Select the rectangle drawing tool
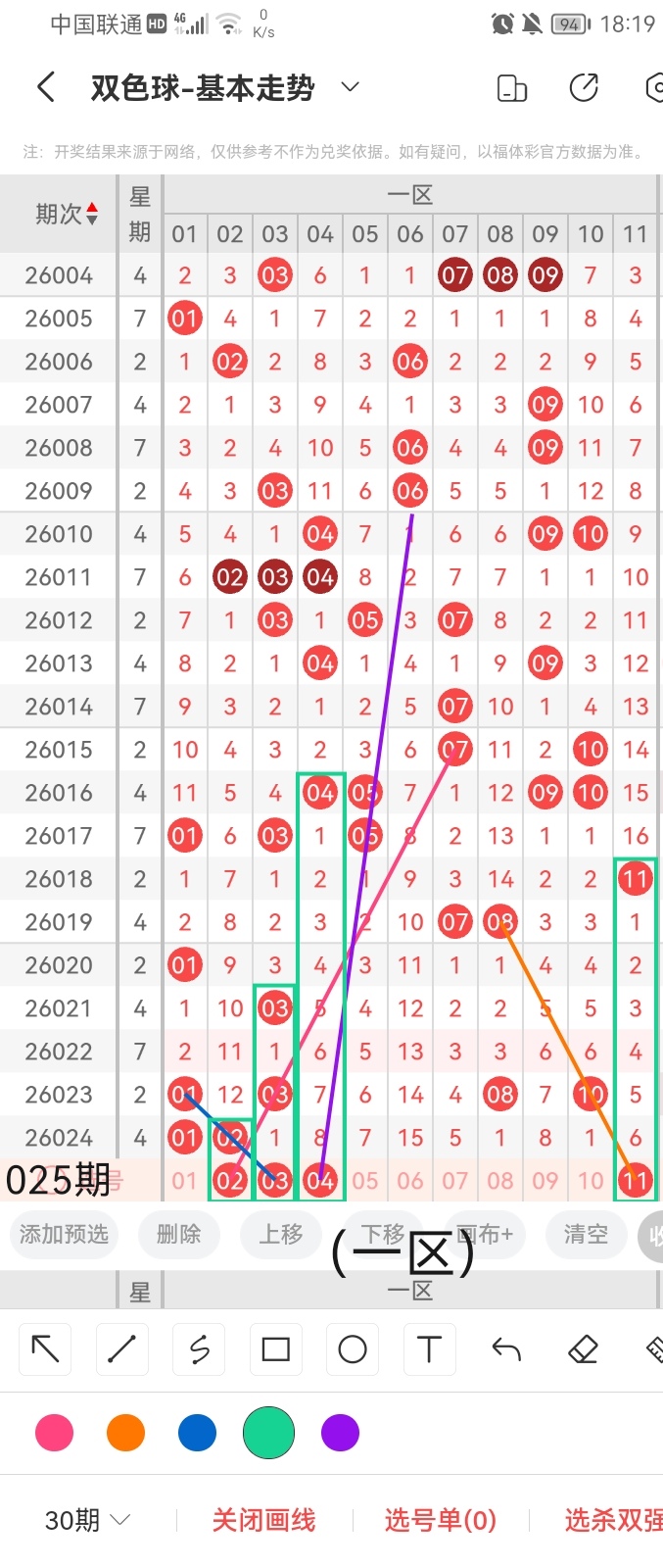Screen dimensions: 663x1568 tap(276, 1349)
